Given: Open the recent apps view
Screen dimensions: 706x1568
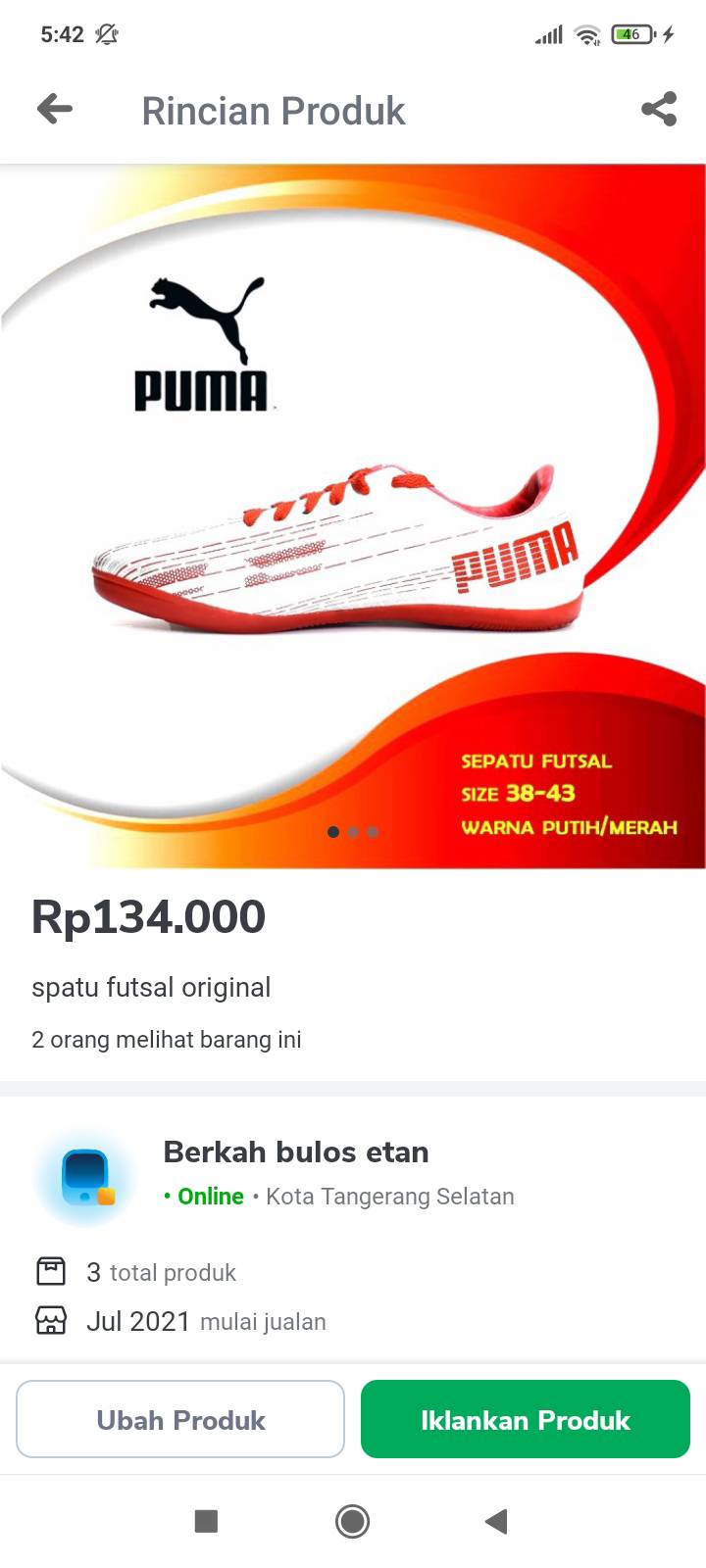Looking at the screenshot, I should point(206,1521).
